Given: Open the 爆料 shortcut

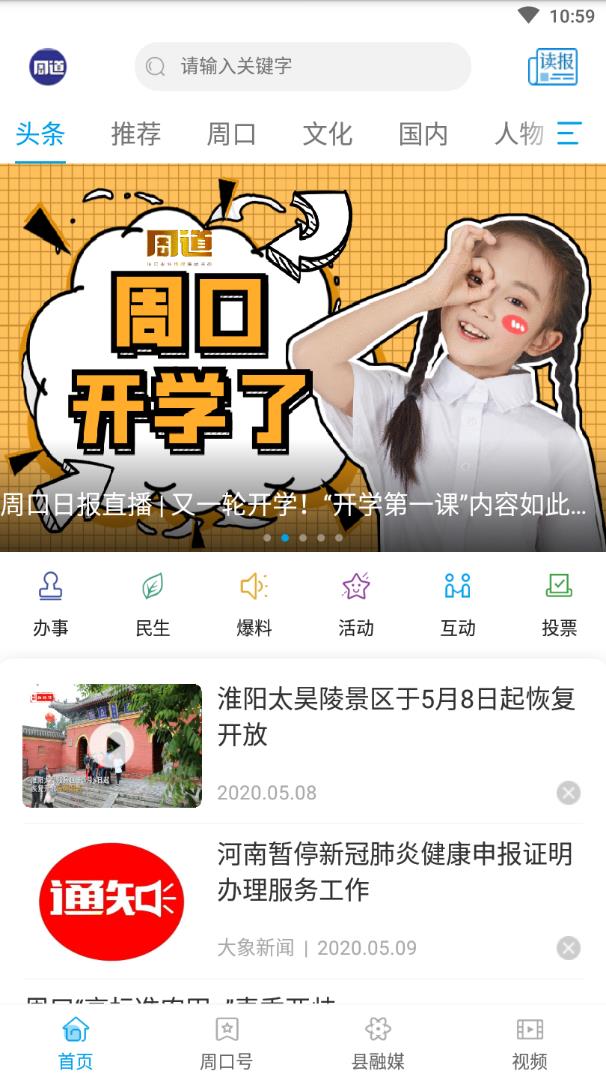Looking at the screenshot, I should [253, 604].
